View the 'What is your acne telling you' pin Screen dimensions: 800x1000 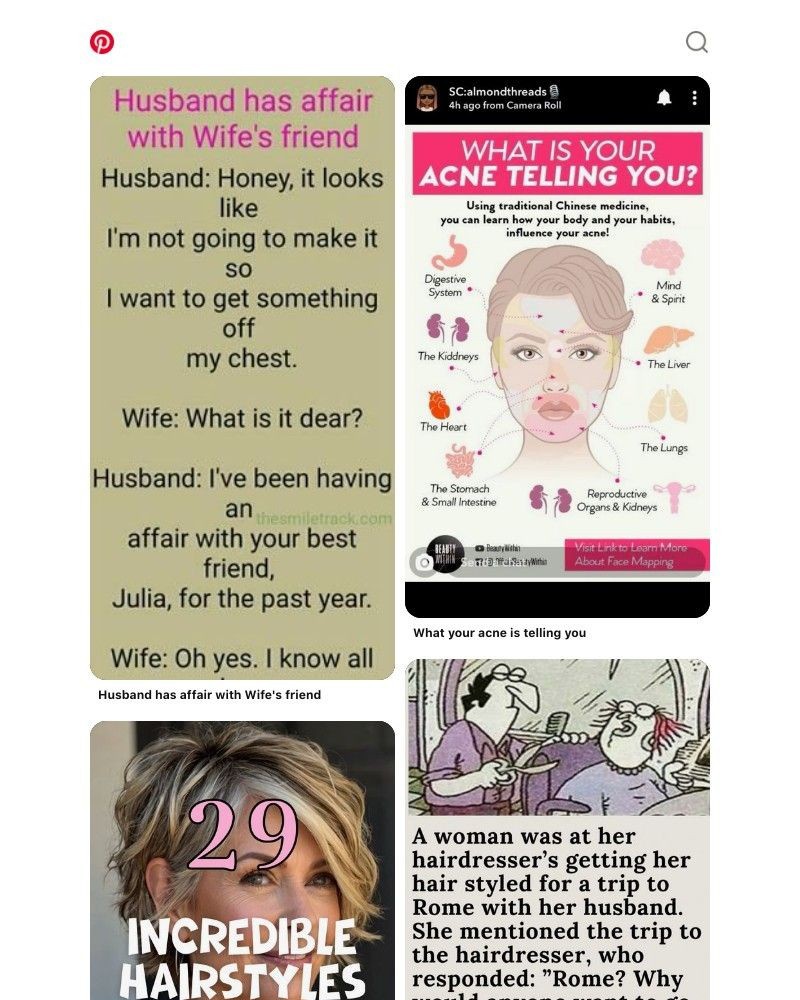pyautogui.click(x=557, y=346)
